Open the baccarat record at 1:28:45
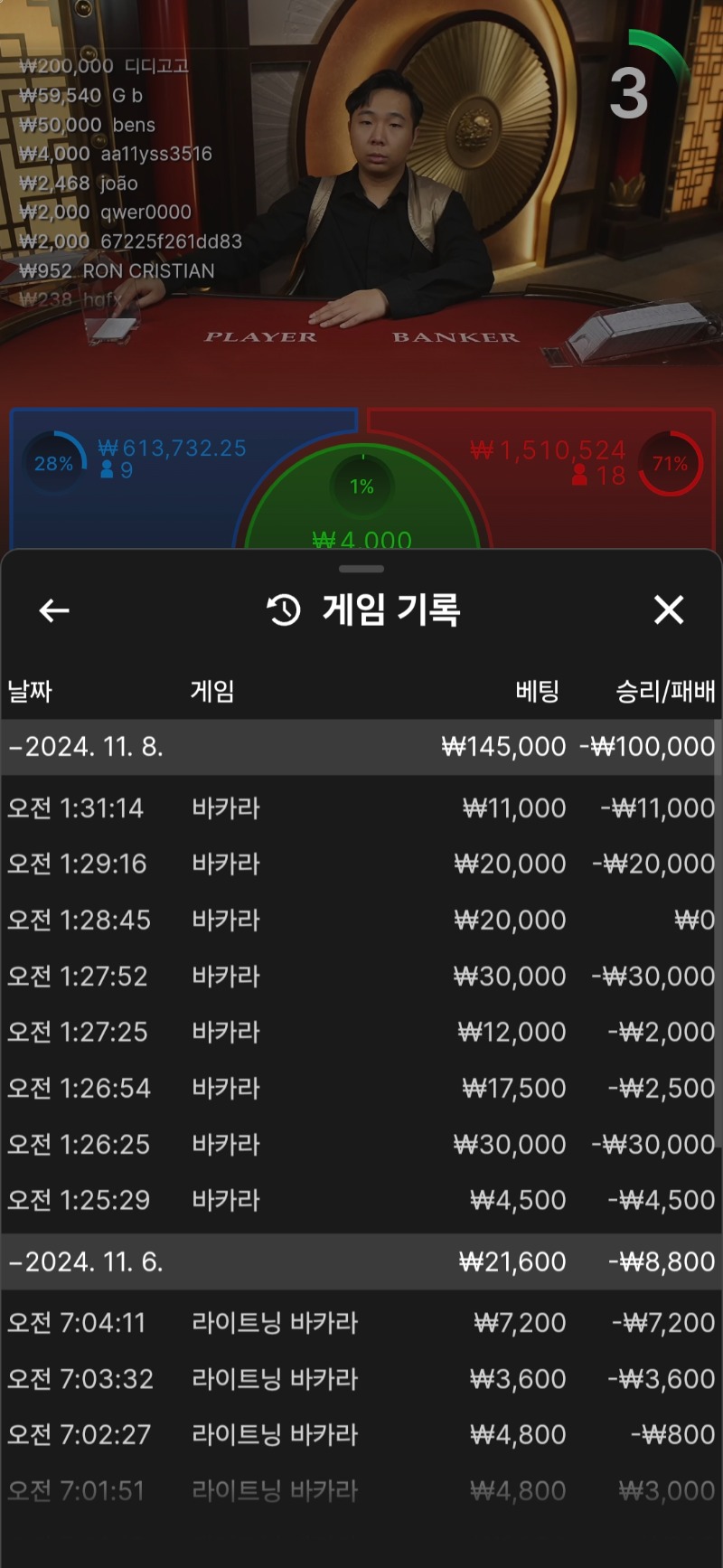Viewport: 723px width, 1568px height. 360,920
